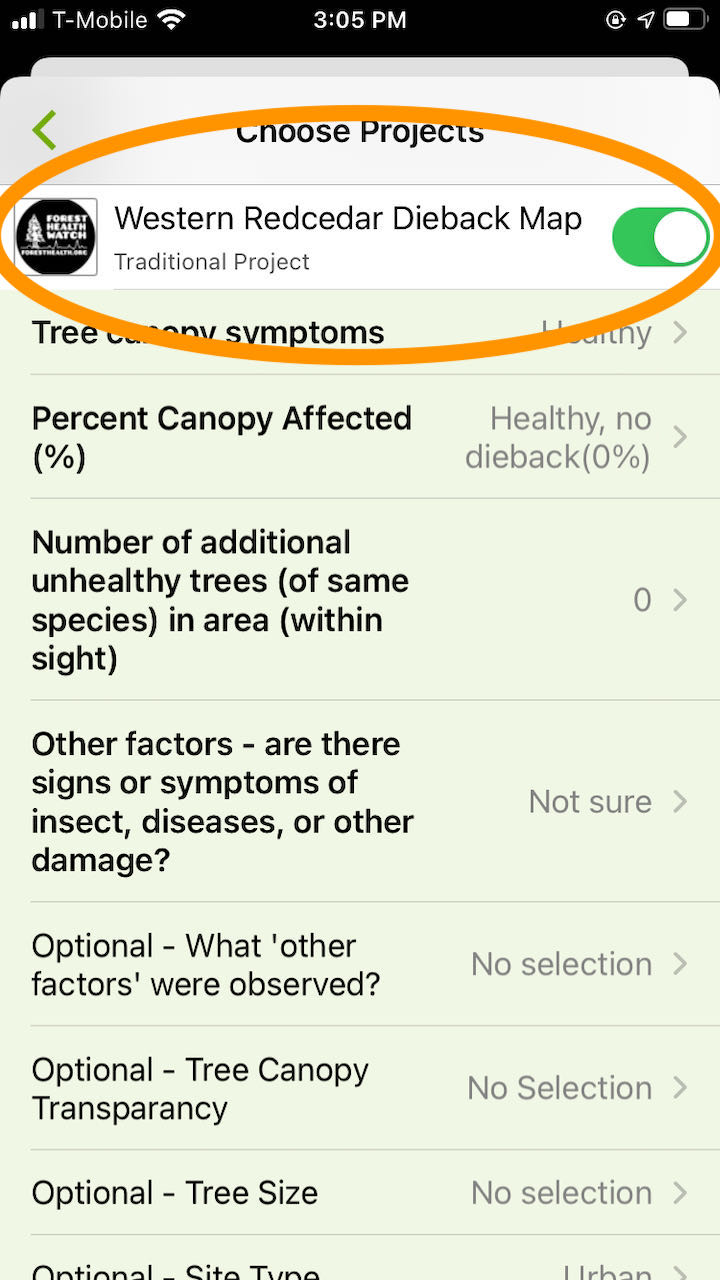Open the other factors question row
Image resolution: width=720 pixels, height=1280 pixels.
(360, 801)
